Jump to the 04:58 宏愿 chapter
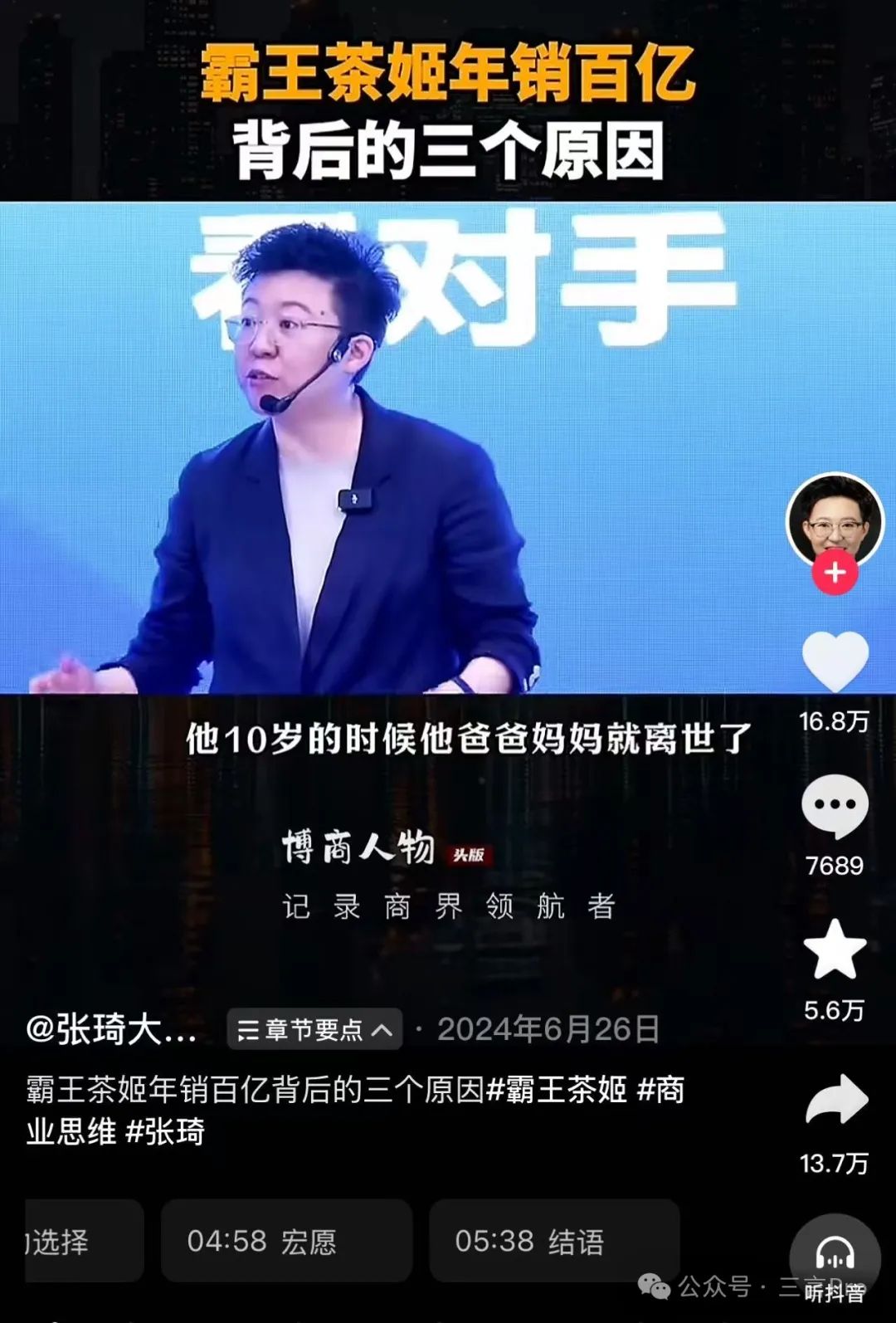 point(286,1242)
